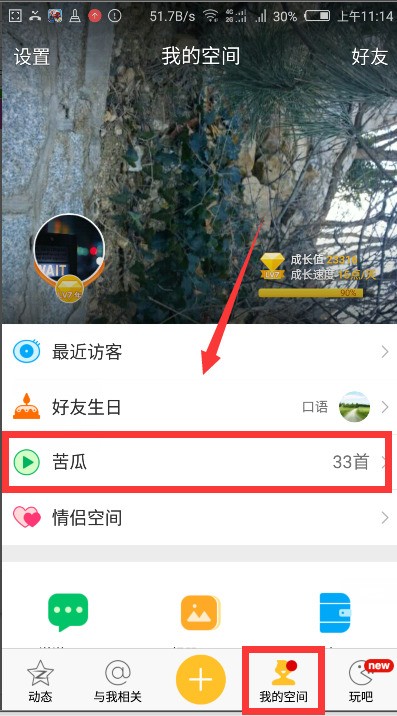
Task: Open the 好友生日 row
Action: coord(198,407)
